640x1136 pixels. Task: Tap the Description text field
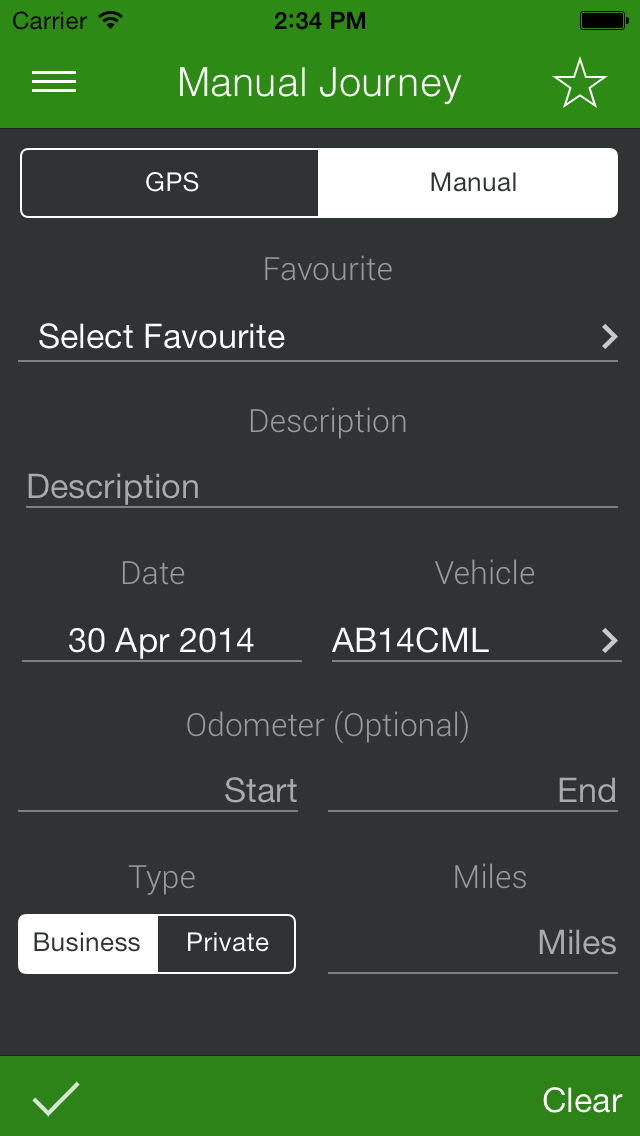(x=322, y=487)
